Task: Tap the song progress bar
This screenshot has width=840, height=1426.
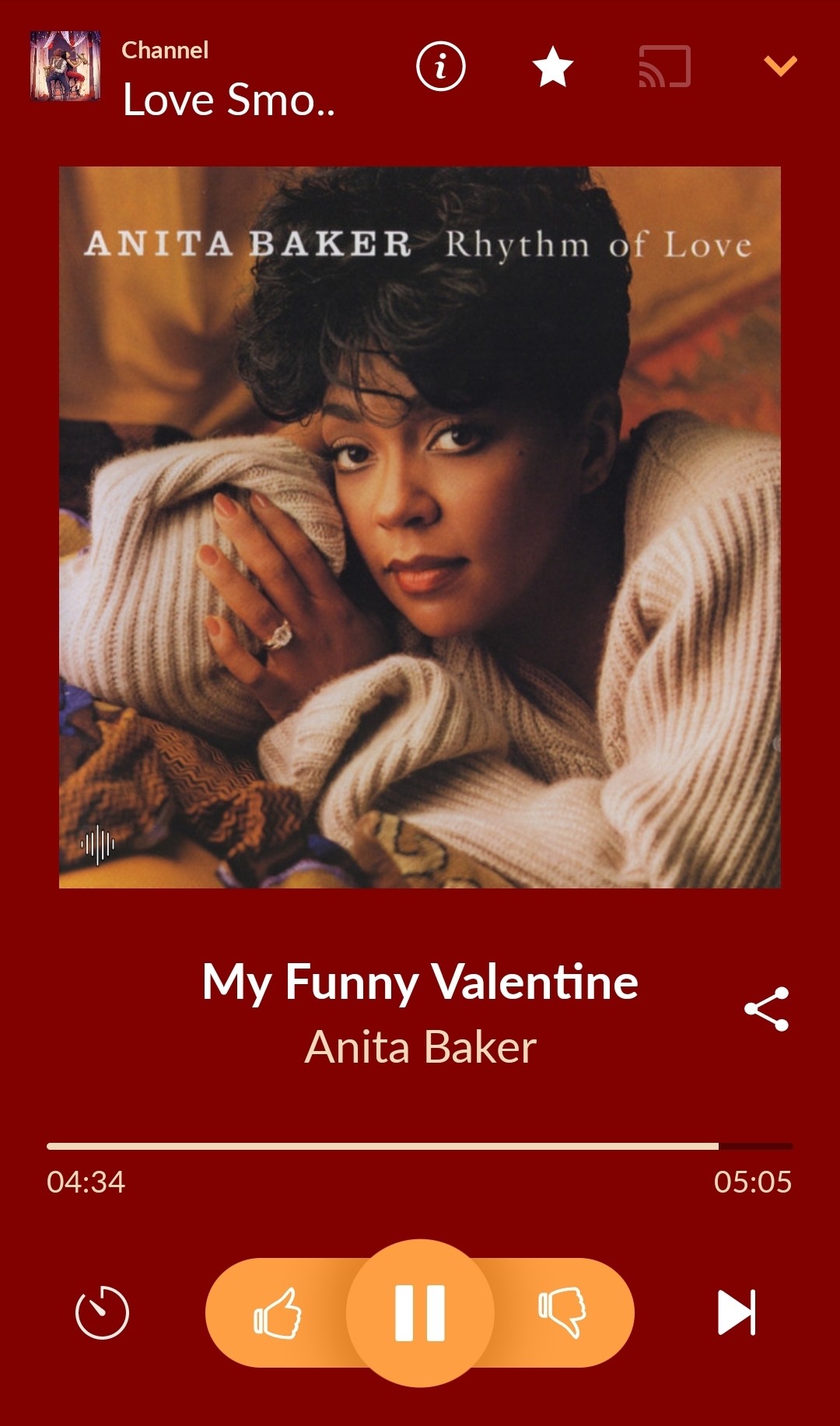Action: tap(420, 1146)
